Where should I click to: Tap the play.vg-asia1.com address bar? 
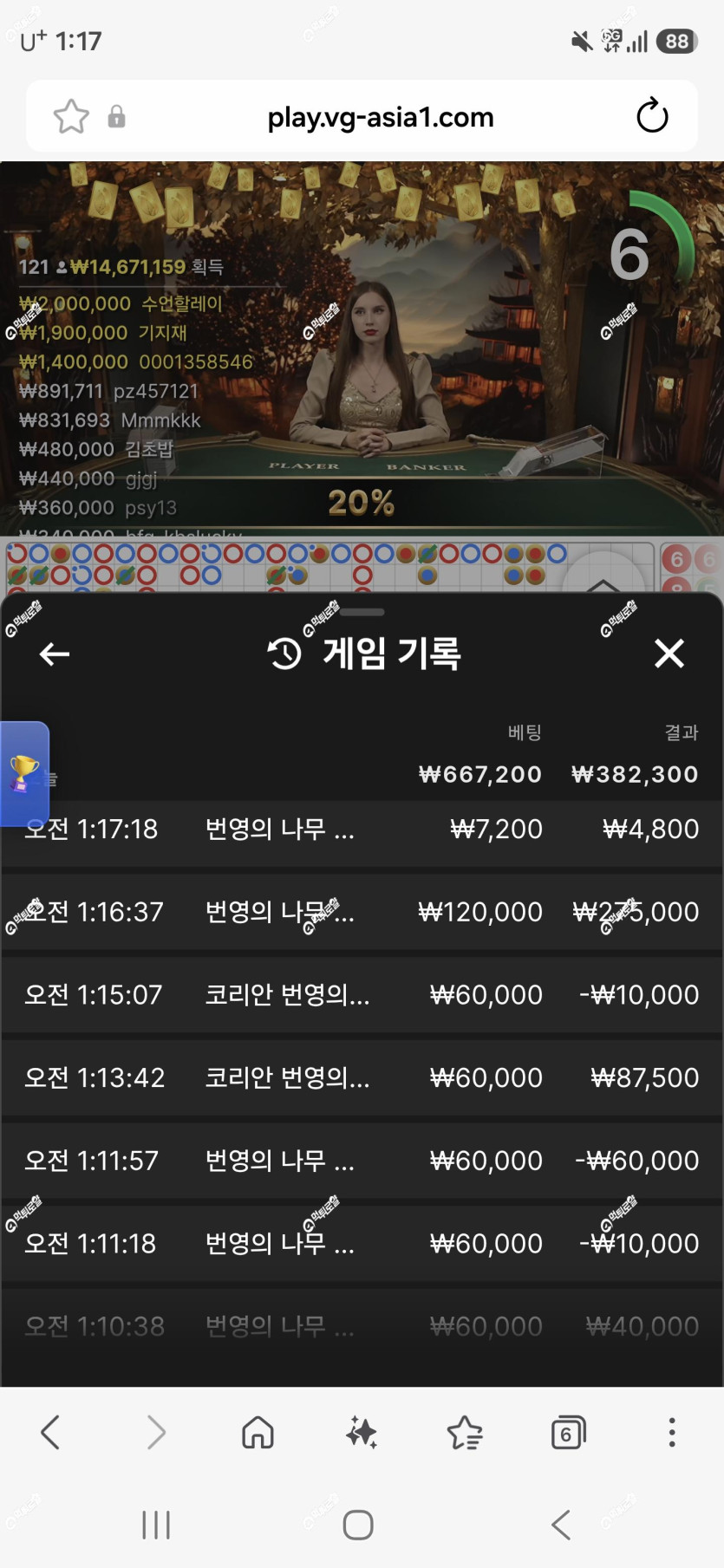point(381,117)
